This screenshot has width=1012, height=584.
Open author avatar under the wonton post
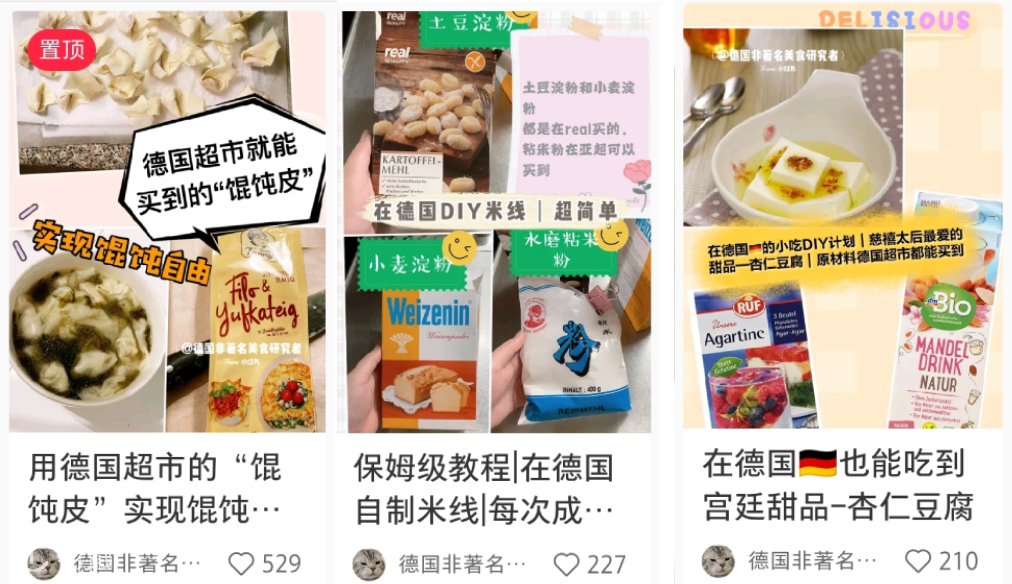pyautogui.click(x=44, y=564)
